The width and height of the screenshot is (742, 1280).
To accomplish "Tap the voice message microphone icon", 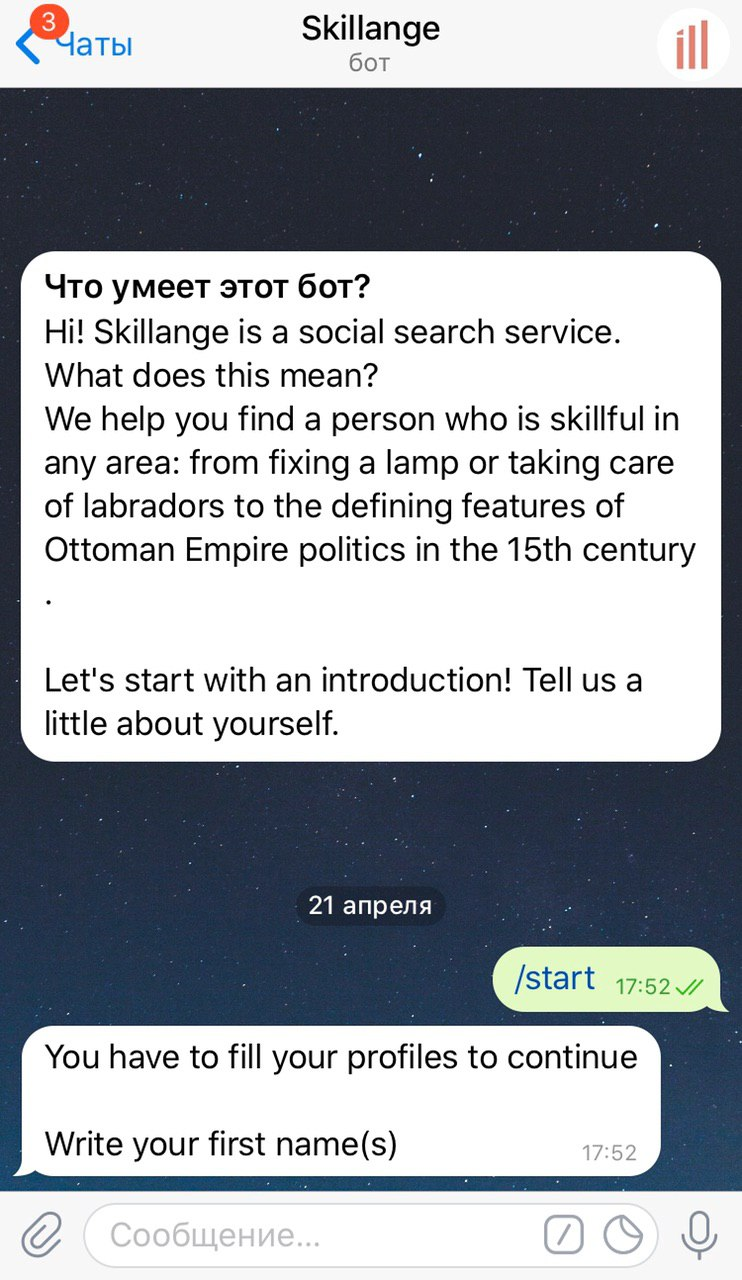I will pos(699,1236).
